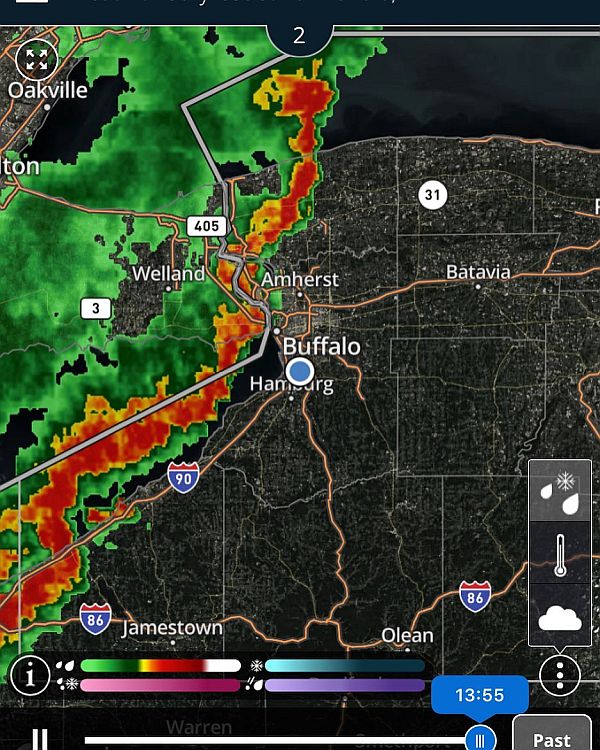
Task: Tap the radar timeline slider handle
Action: pos(480,740)
